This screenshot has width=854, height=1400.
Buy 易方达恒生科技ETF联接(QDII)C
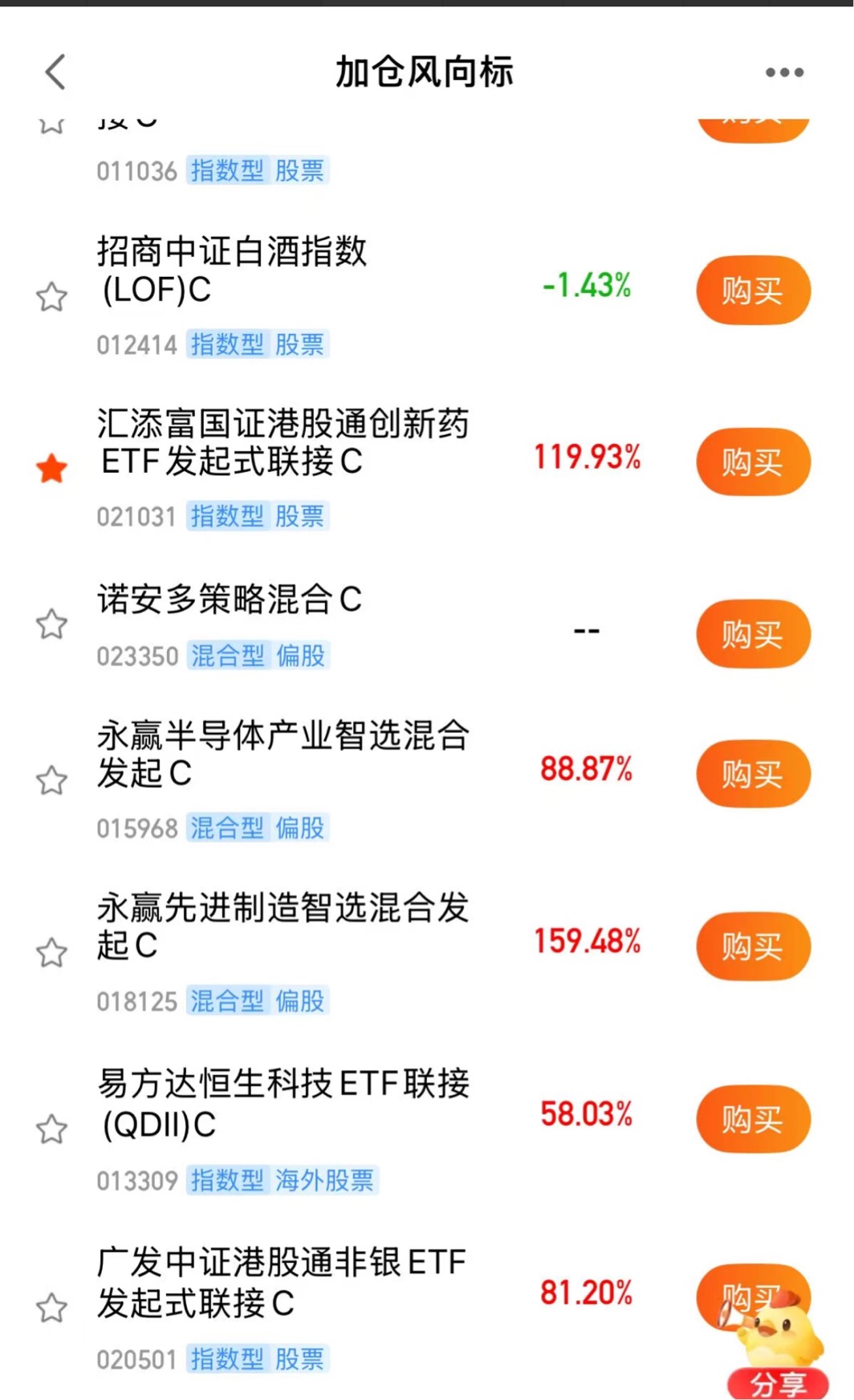753,1119
